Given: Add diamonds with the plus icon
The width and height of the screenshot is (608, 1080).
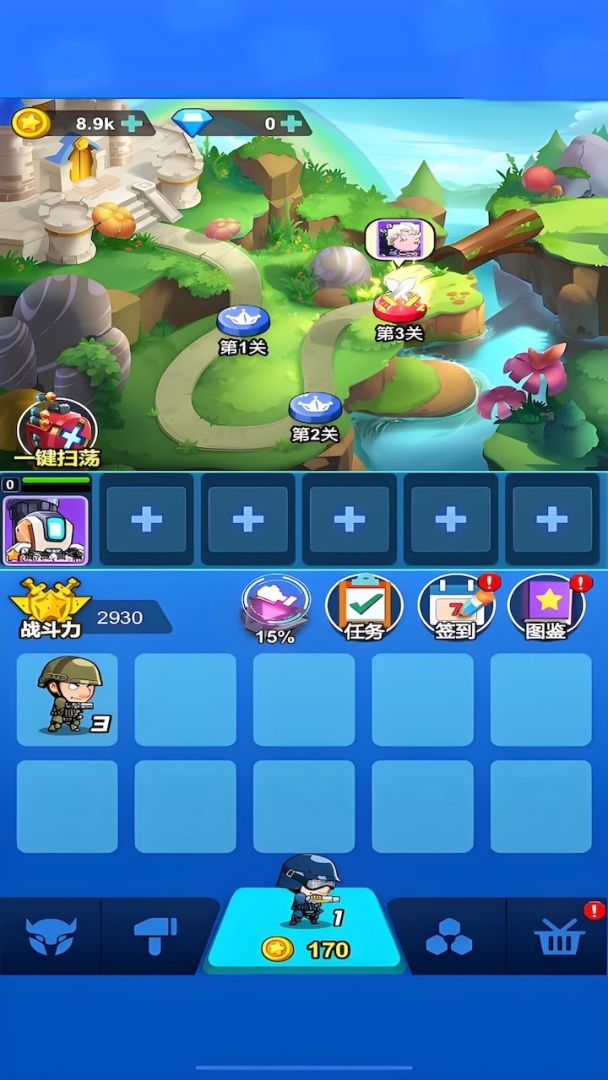Looking at the screenshot, I should (291, 124).
